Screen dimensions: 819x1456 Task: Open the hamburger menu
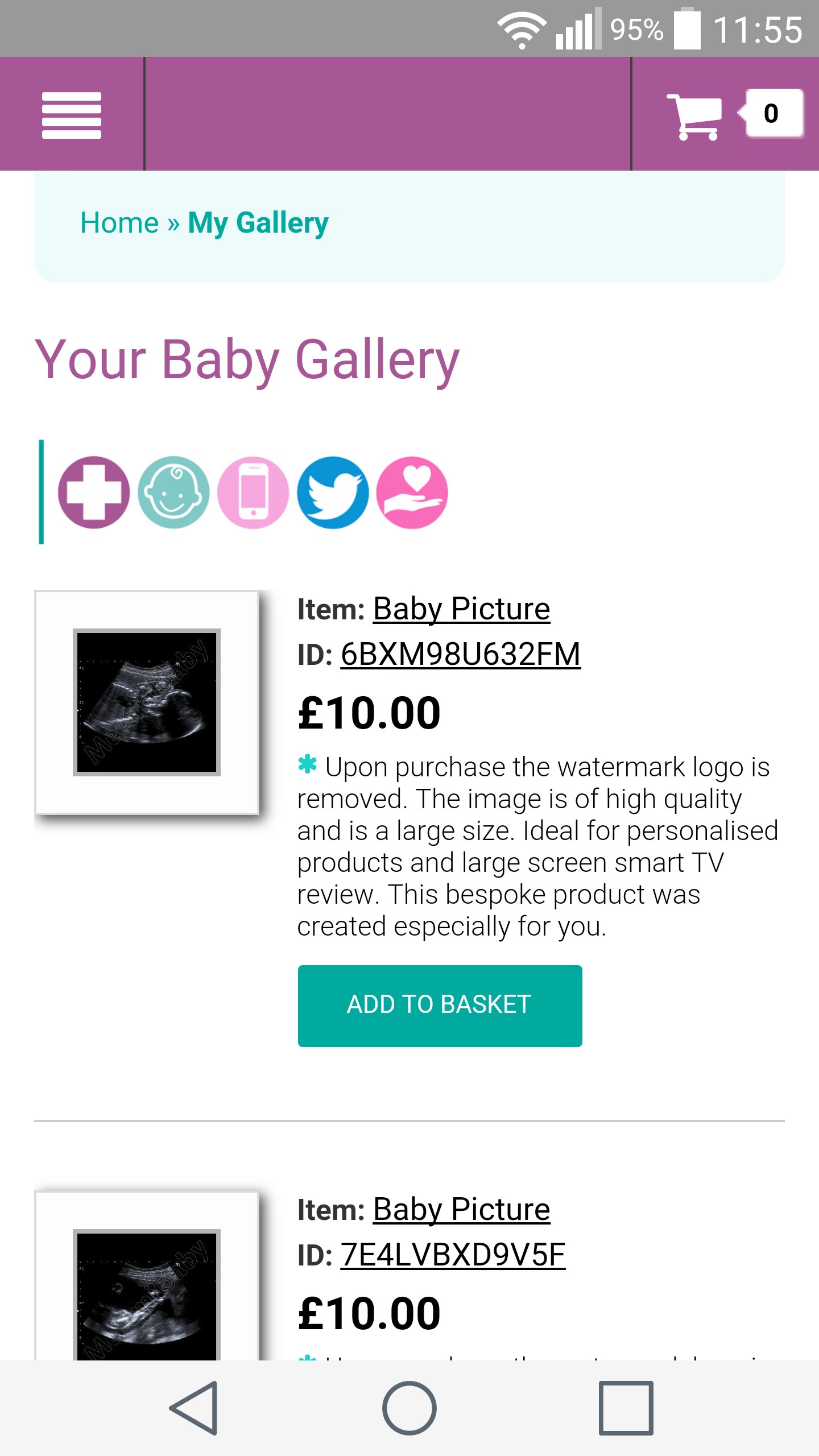coord(72,115)
